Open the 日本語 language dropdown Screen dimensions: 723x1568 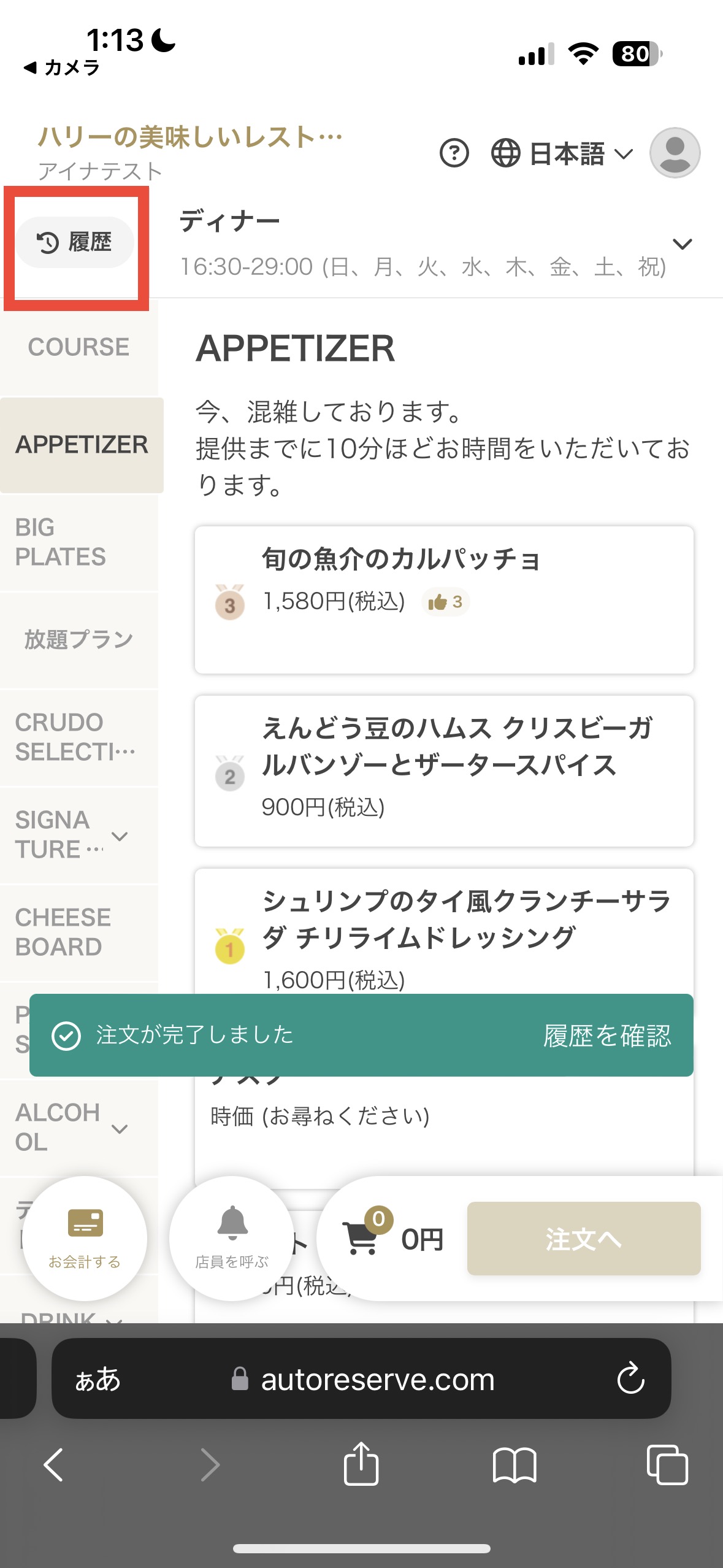tap(562, 153)
